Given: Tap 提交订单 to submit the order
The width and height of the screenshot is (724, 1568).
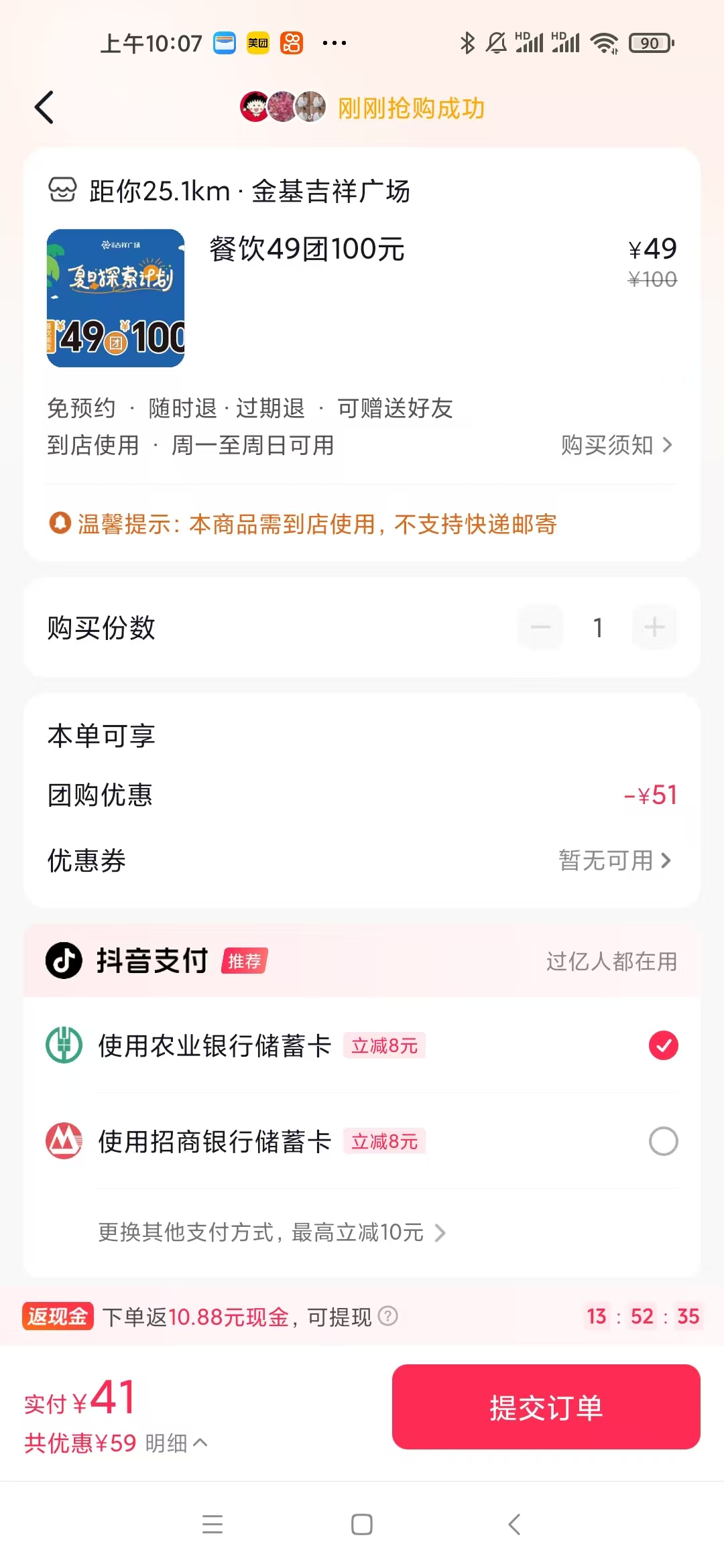Looking at the screenshot, I should tap(546, 1407).
